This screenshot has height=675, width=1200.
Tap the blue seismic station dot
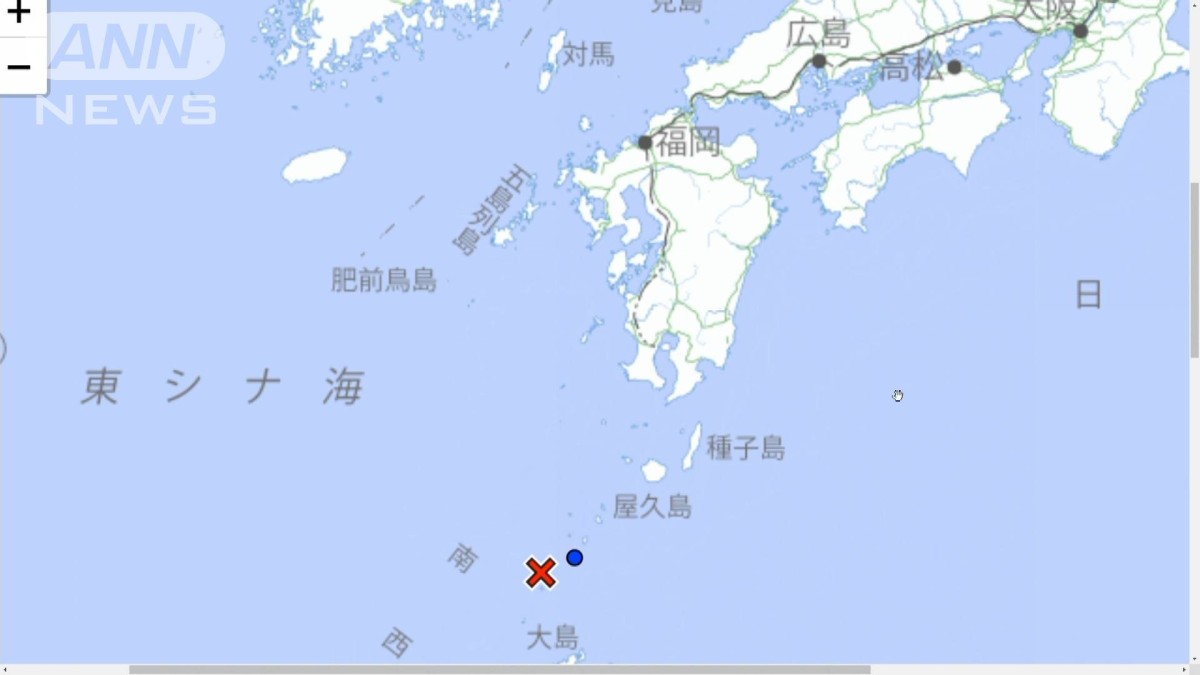coord(574,557)
